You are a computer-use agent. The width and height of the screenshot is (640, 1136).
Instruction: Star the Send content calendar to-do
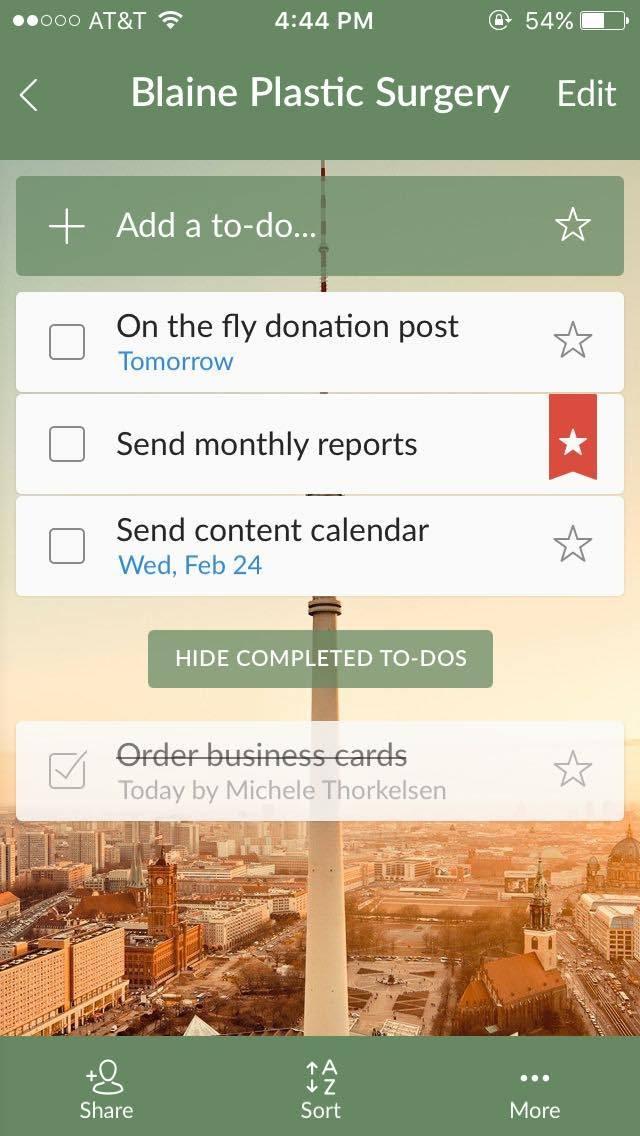click(x=572, y=545)
